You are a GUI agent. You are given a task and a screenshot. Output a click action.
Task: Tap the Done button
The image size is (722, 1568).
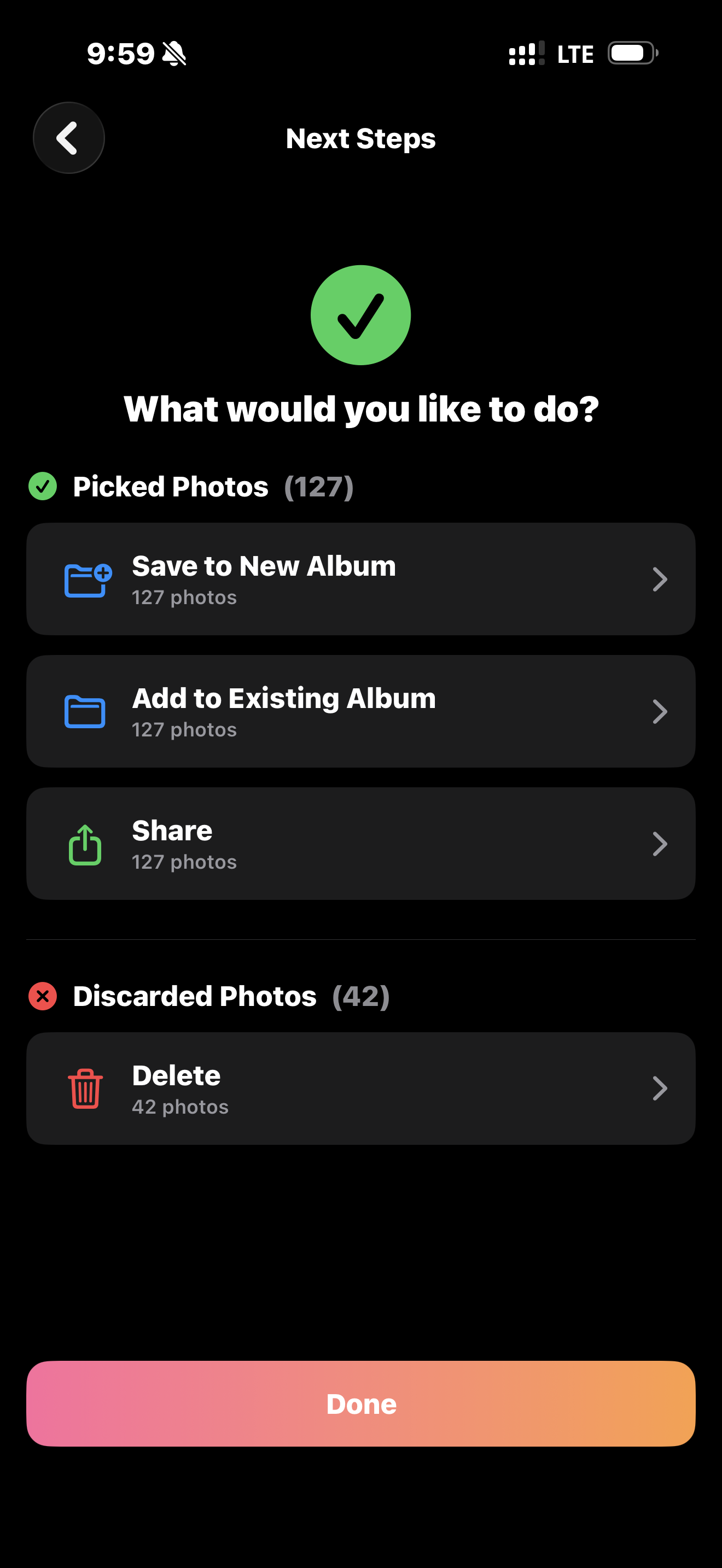[x=360, y=1403]
